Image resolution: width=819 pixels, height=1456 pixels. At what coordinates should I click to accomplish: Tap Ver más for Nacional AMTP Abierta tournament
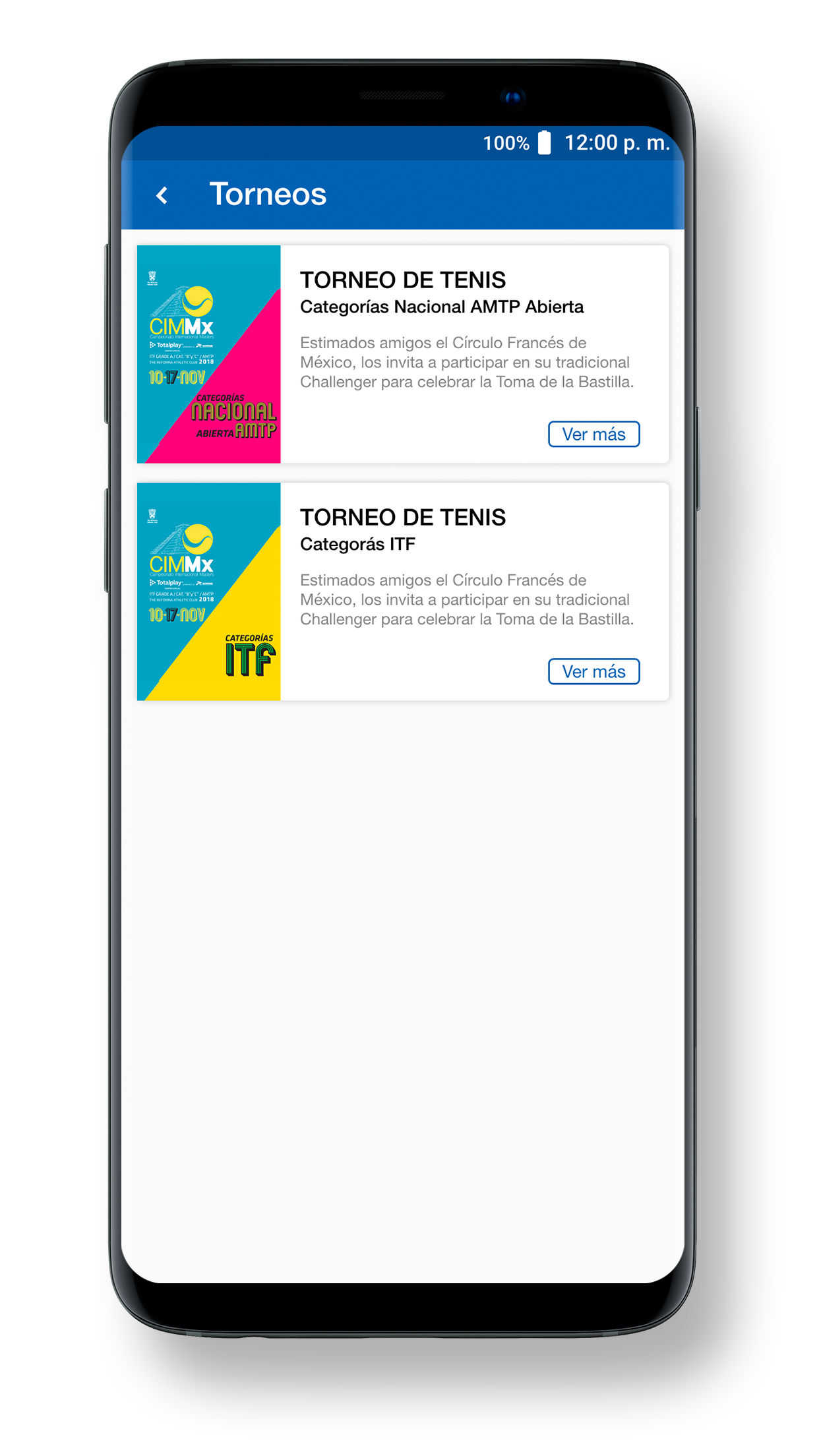pos(593,434)
